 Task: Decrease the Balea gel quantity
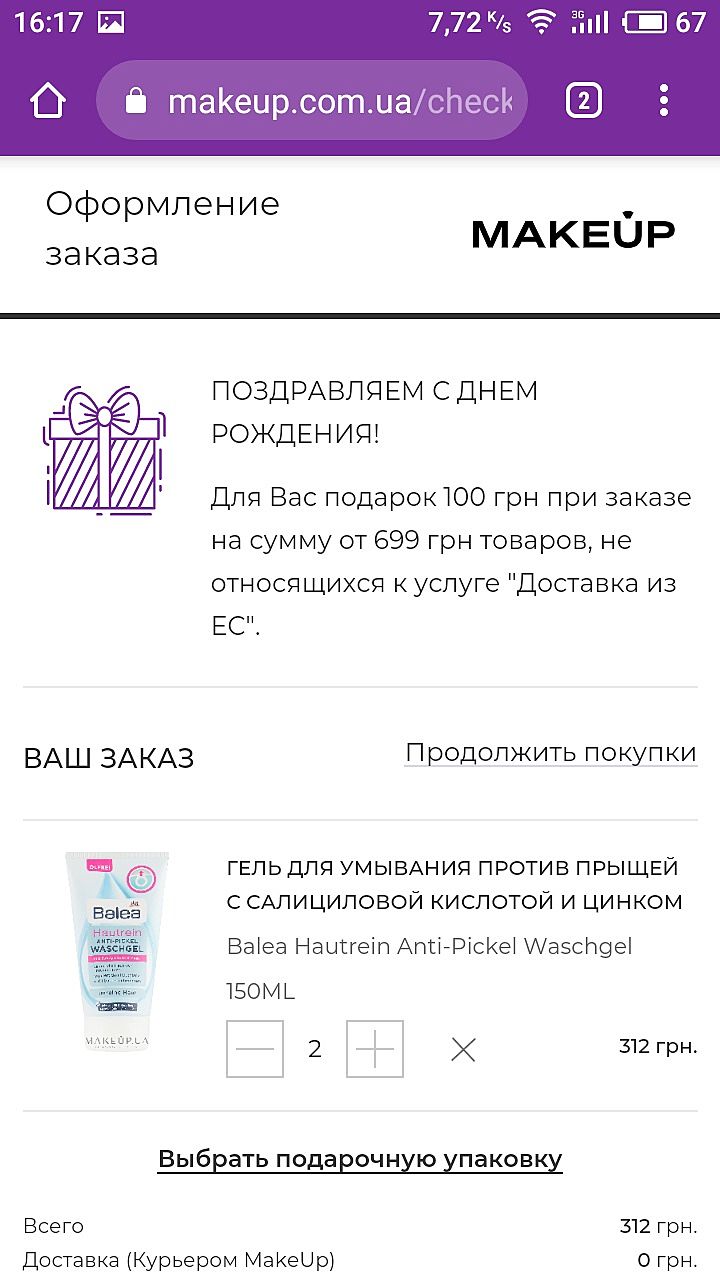tap(255, 1049)
